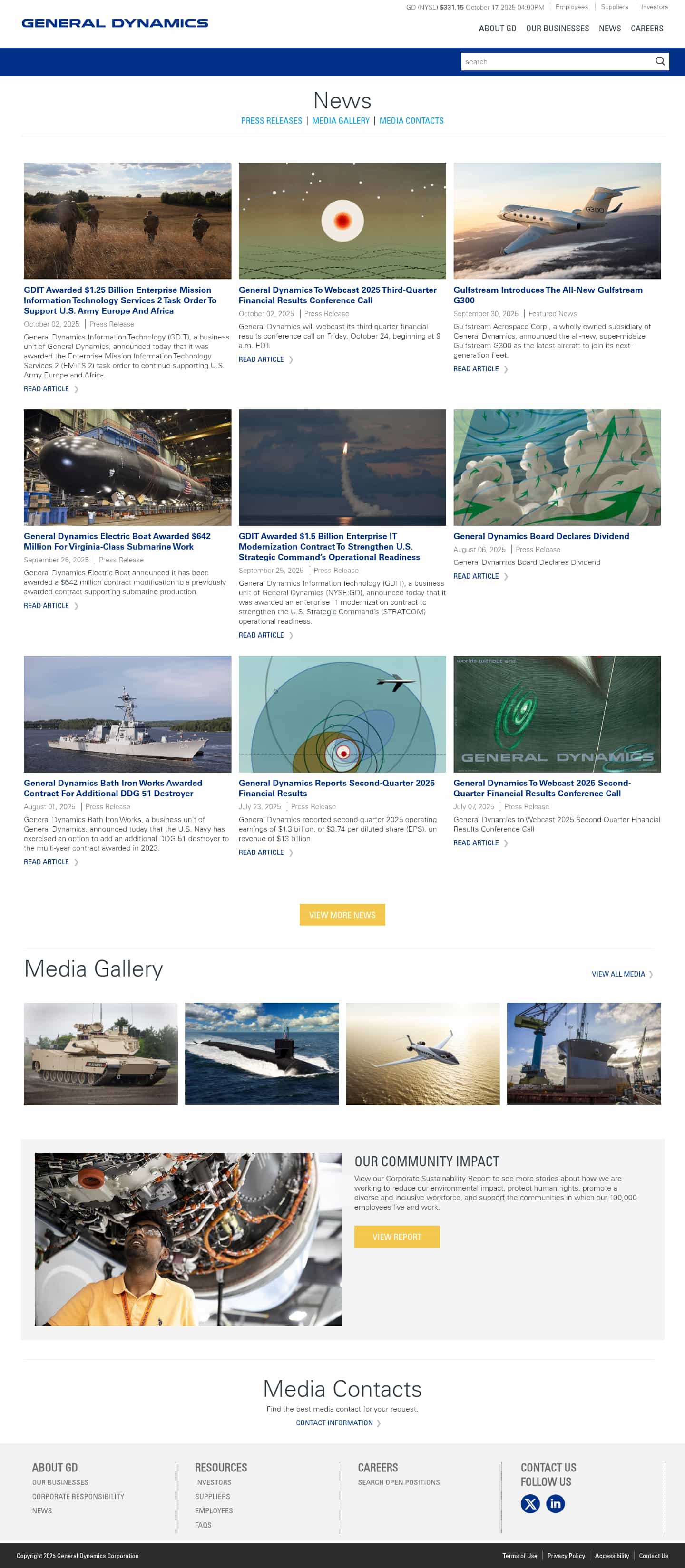Open Our Businesses in top navigation
Screen dimensions: 685x1568
tap(557, 29)
